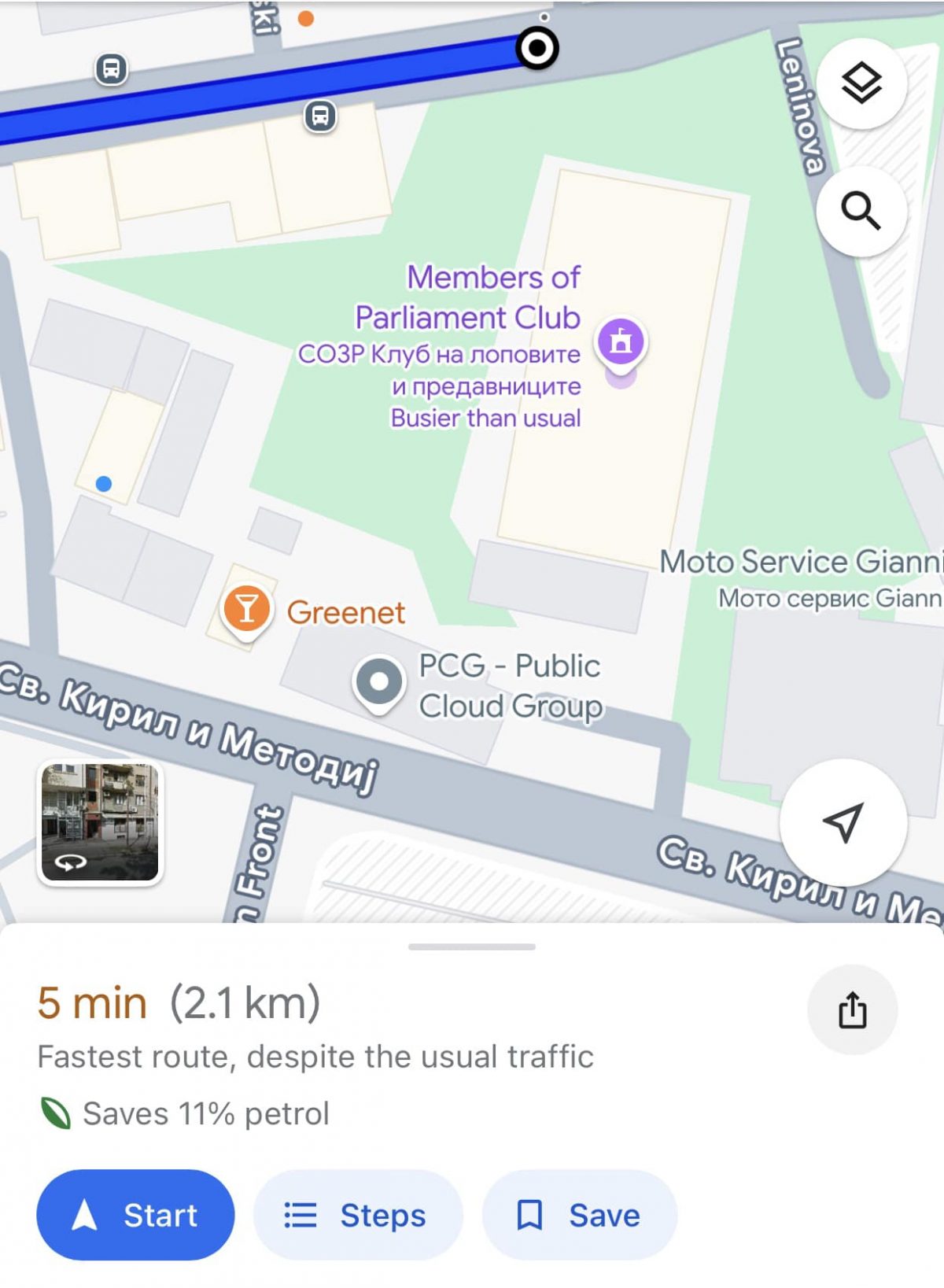This screenshot has width=944, height=1288.
Task: Open the Street View thumbnail
Action: (x=100, y=822)
